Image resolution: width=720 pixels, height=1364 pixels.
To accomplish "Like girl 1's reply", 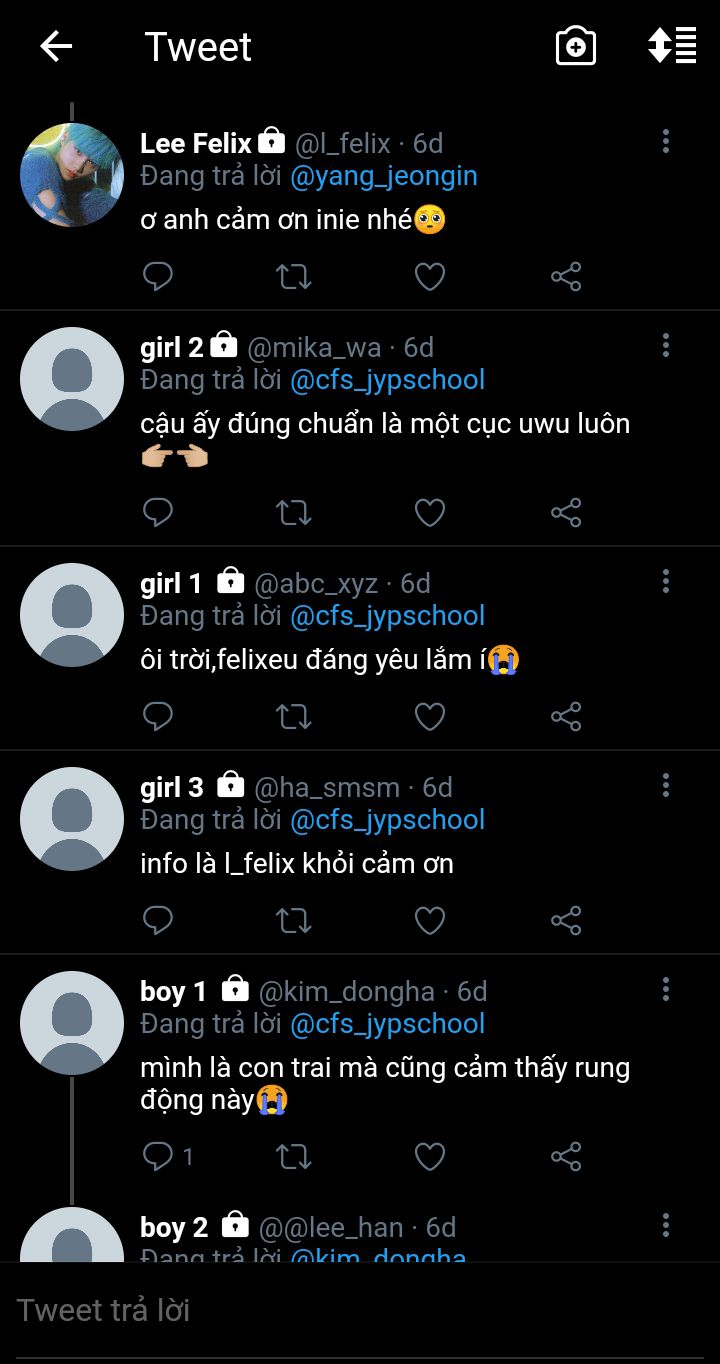I will [x=429, y=717].
